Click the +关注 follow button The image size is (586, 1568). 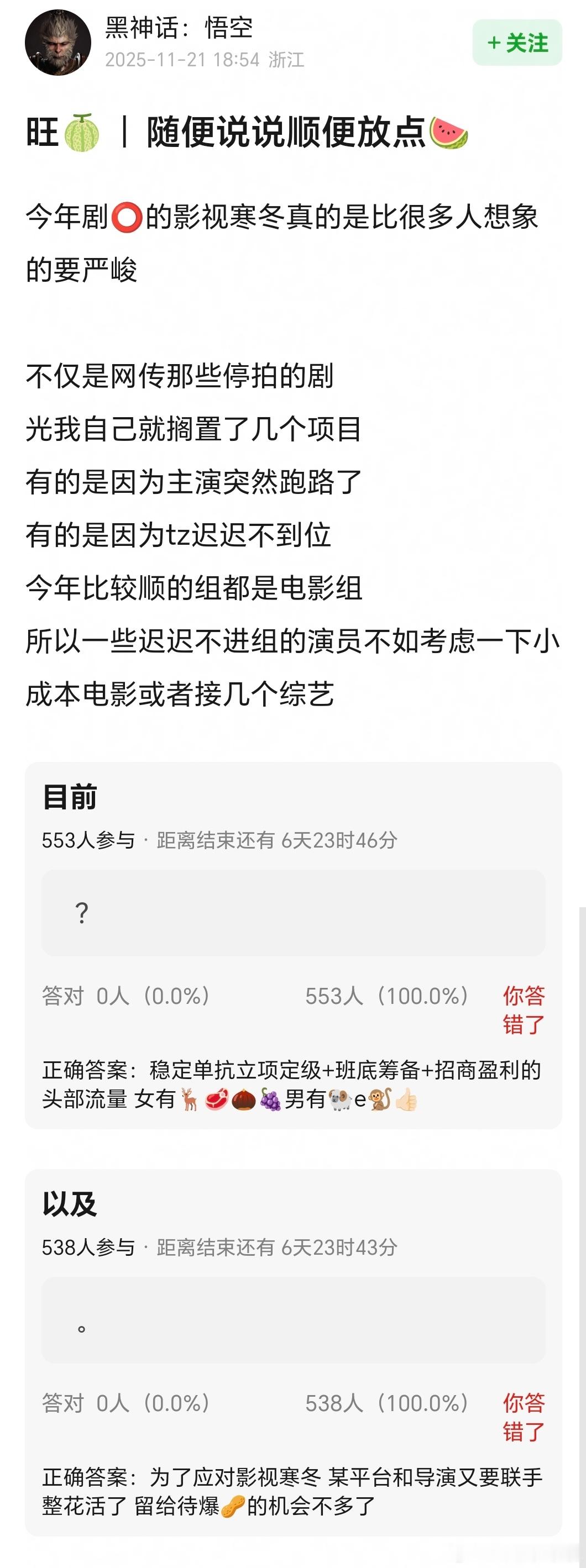518,43
